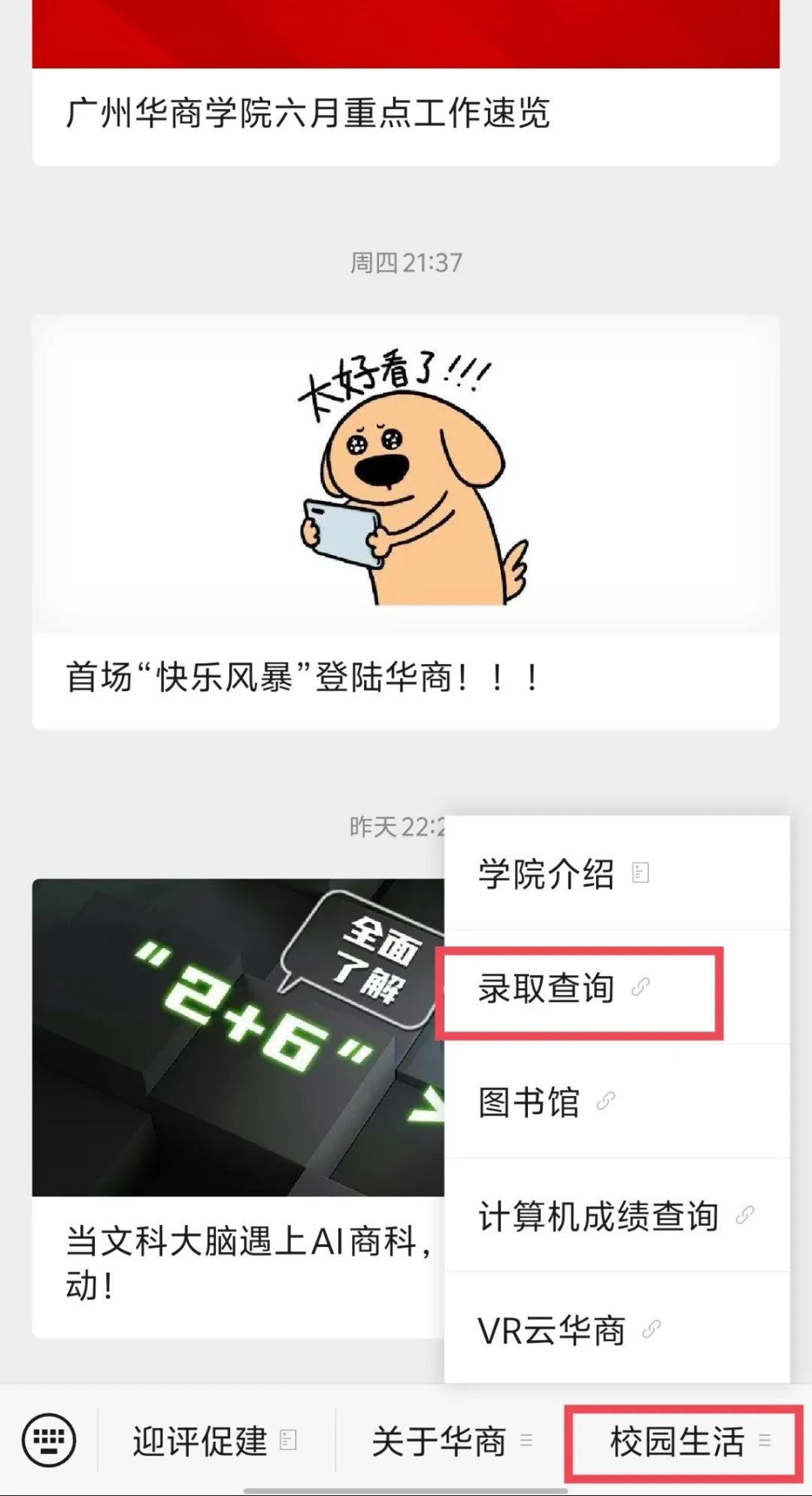Open the 迎评促建 menu item

click(x=214, y=1441)
